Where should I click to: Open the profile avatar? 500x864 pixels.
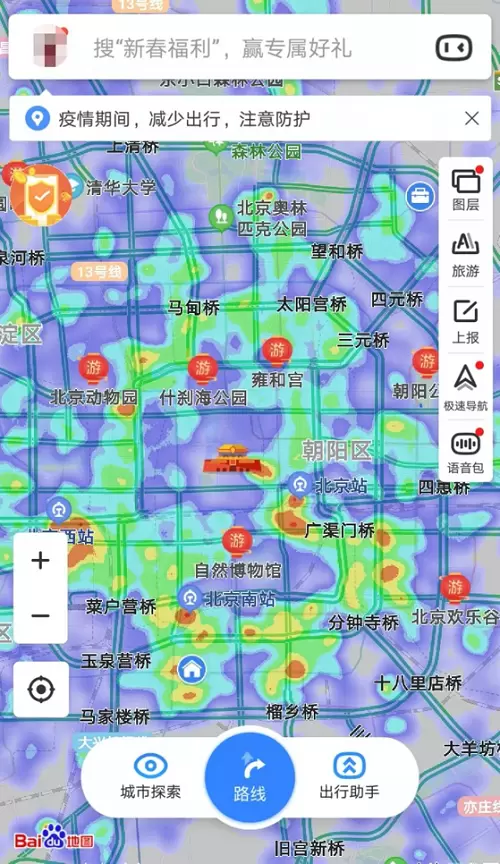pyautogui.click(x=51, y=46)
